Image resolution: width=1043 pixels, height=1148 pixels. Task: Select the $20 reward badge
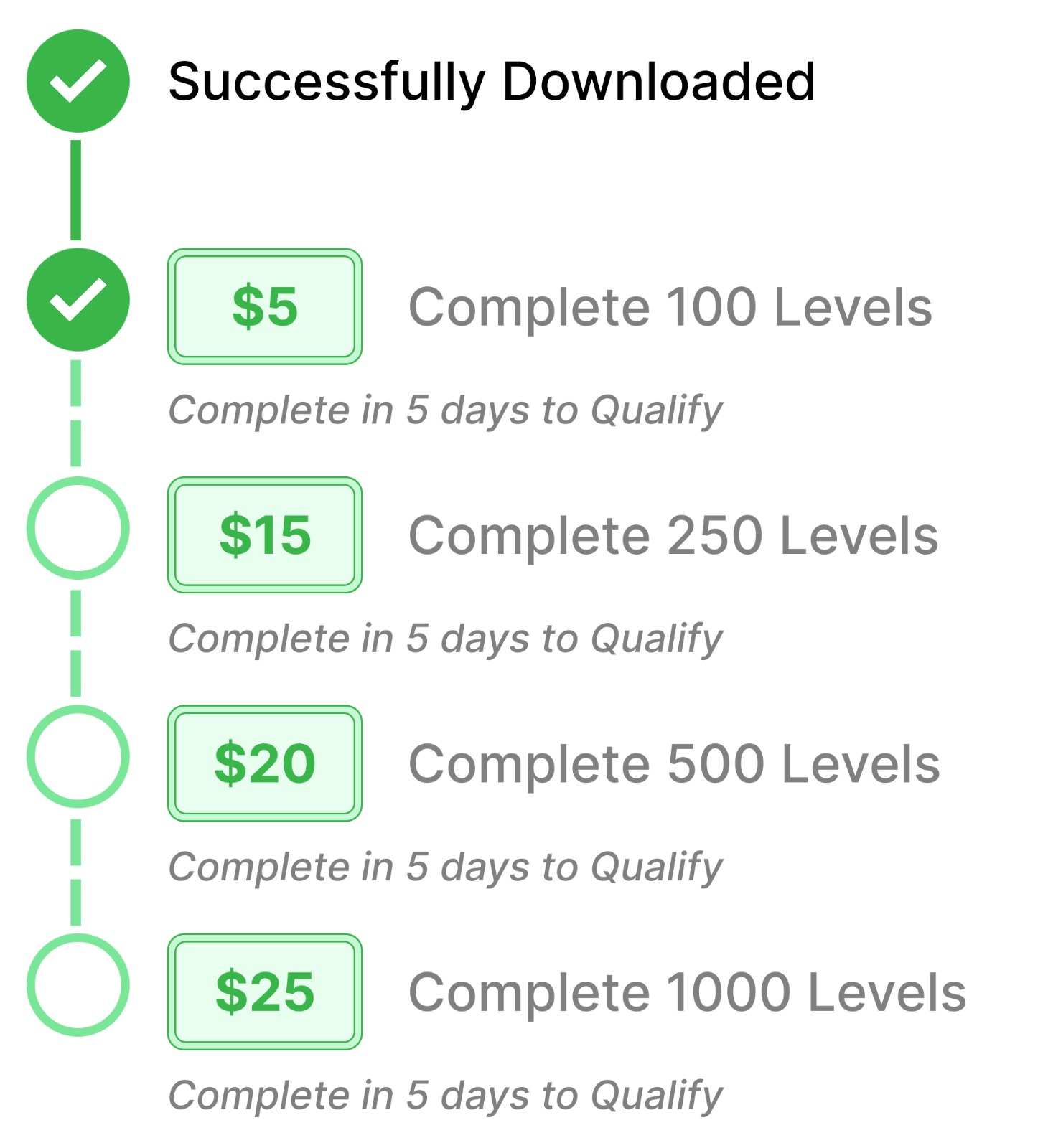tap(265, 762)
